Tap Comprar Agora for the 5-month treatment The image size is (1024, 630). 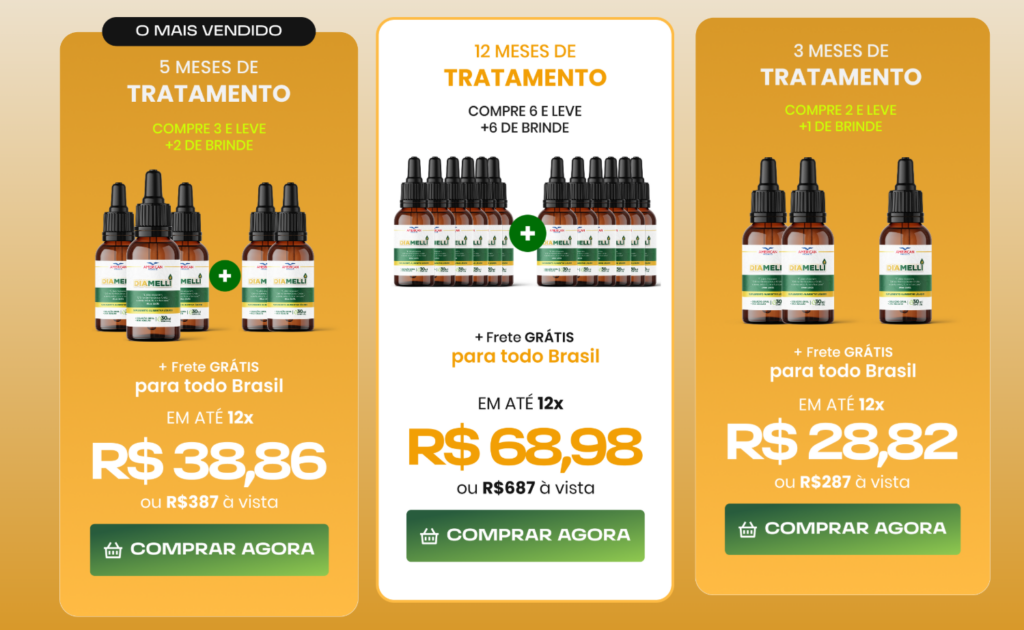pos(209,549)
